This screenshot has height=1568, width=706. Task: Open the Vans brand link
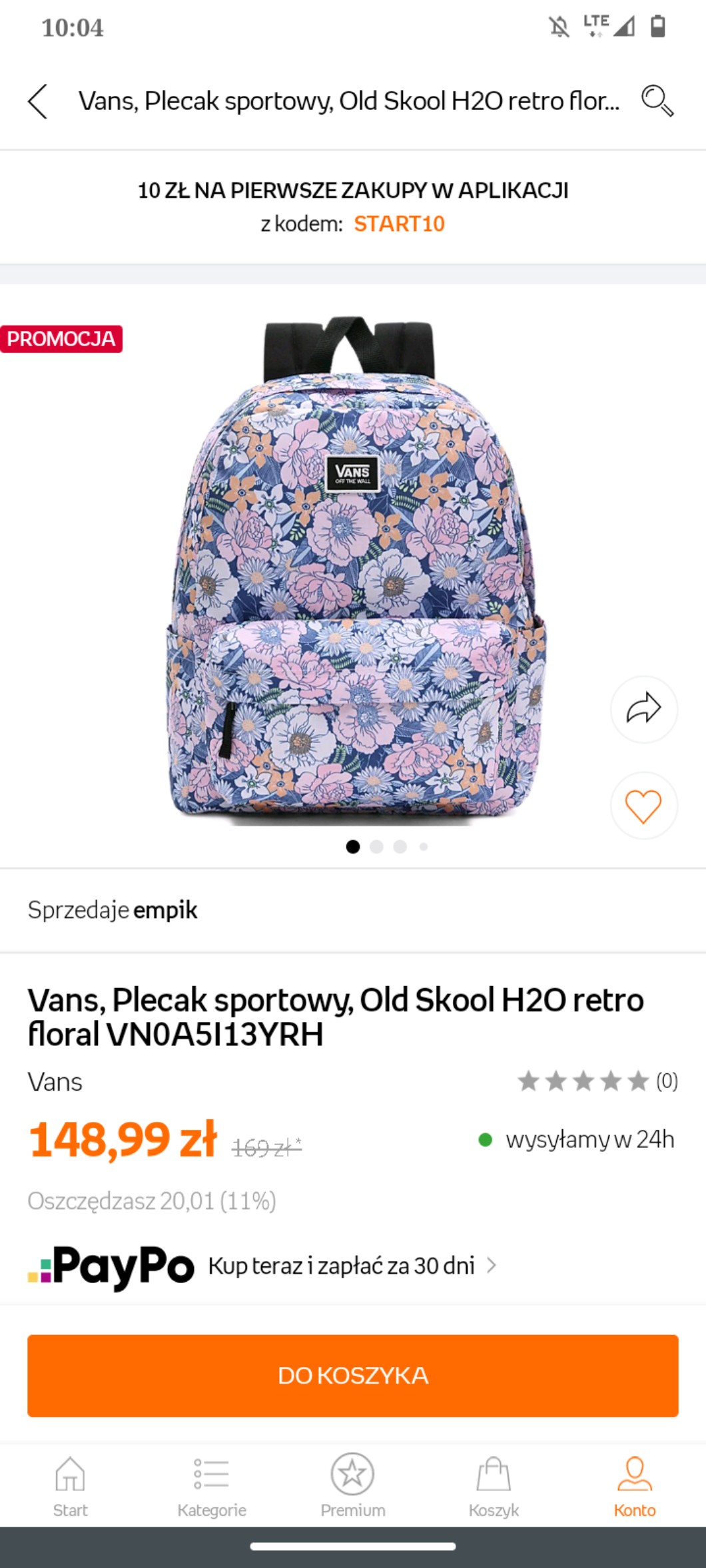(55, 1082)
